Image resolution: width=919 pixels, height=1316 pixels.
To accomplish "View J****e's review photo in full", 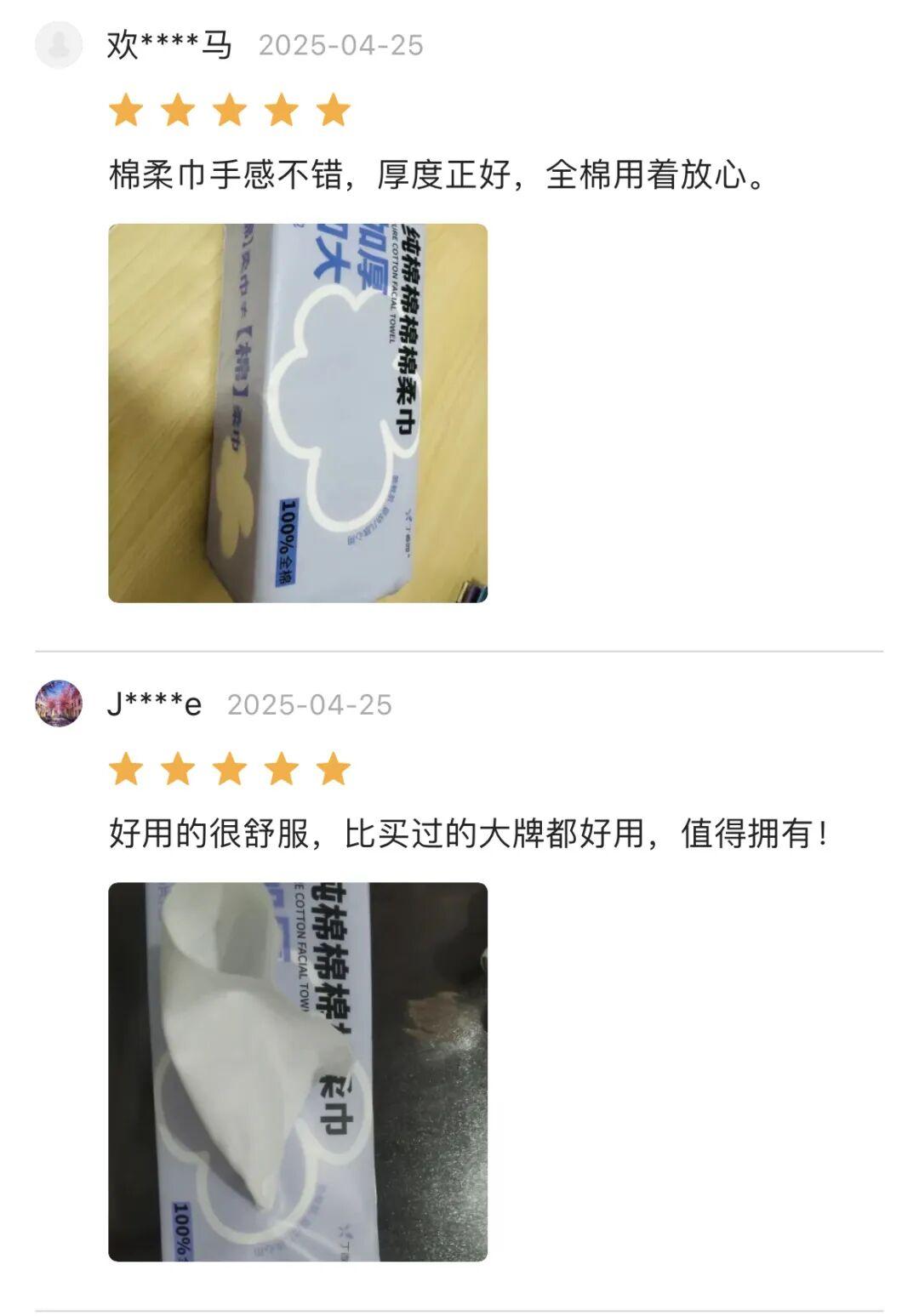I will tap(298, 1071).
